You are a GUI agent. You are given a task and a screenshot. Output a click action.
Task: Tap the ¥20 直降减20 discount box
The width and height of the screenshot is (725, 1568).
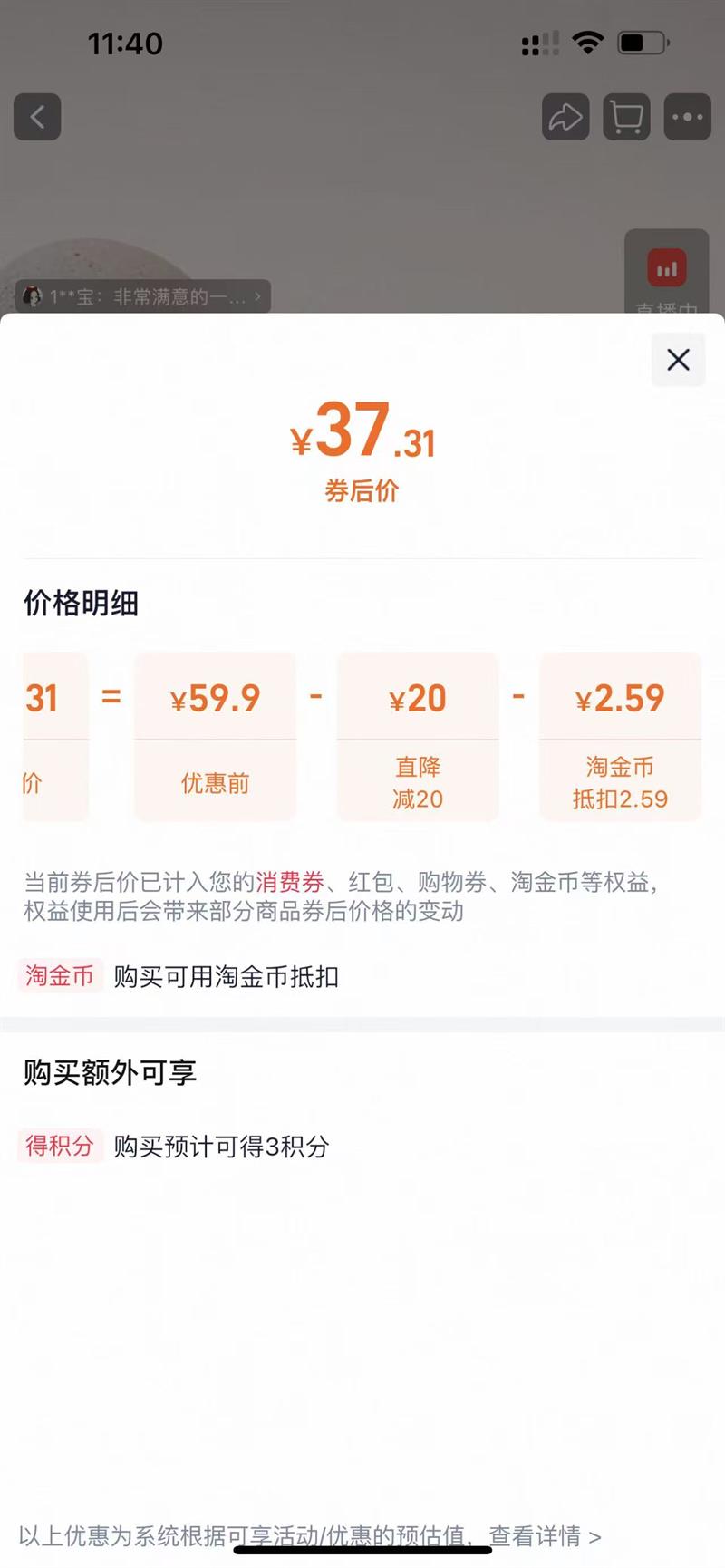[417, 736]
